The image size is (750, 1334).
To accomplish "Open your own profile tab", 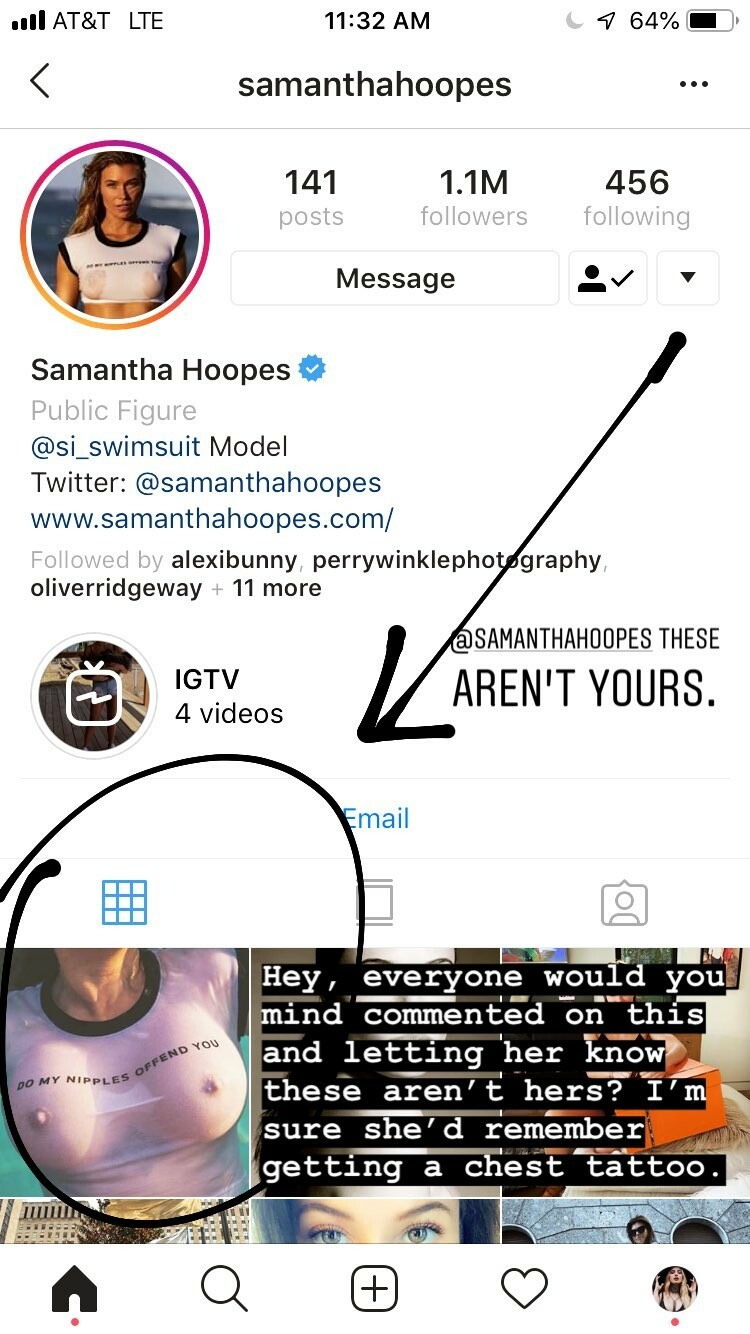I will 674,1288.
